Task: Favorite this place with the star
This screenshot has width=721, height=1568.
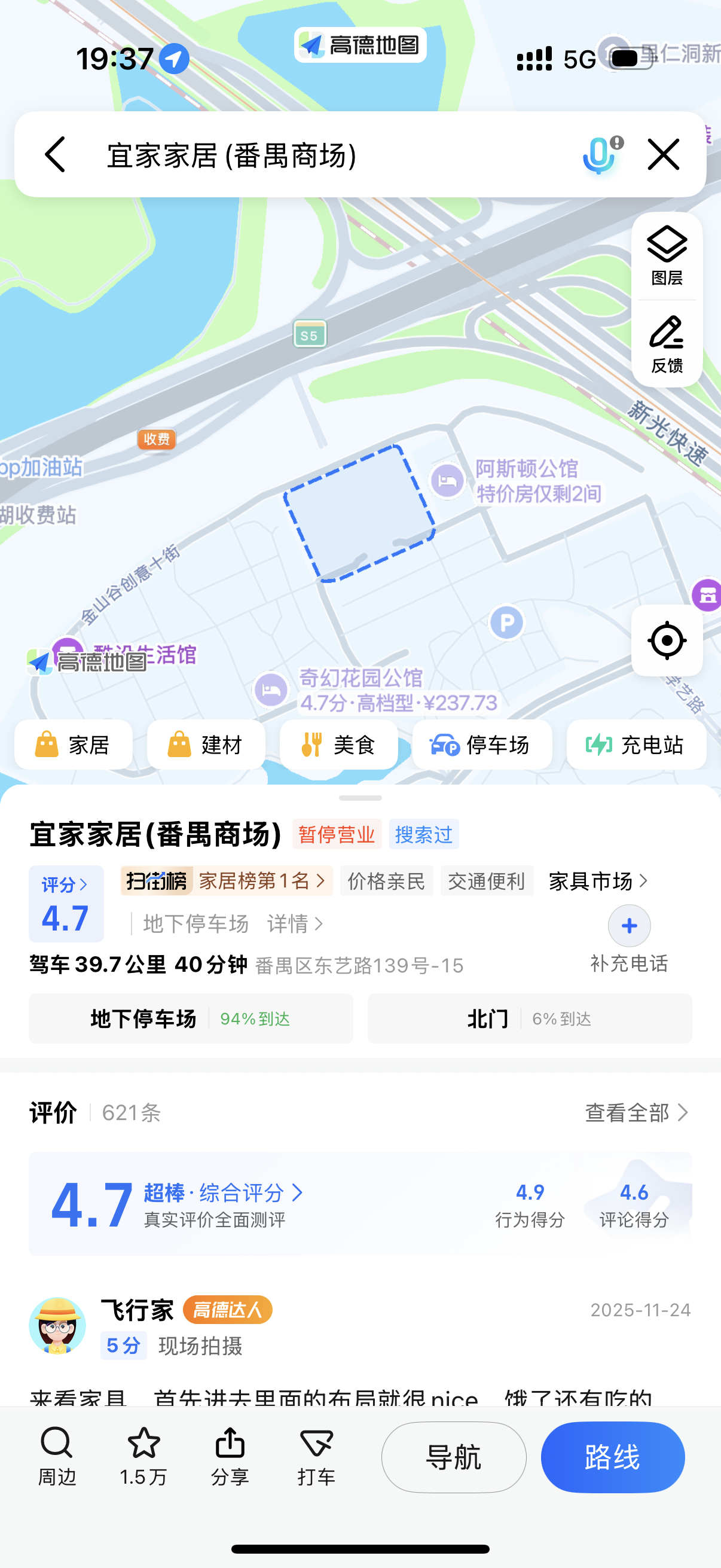Action: (x=143, y=1456)
